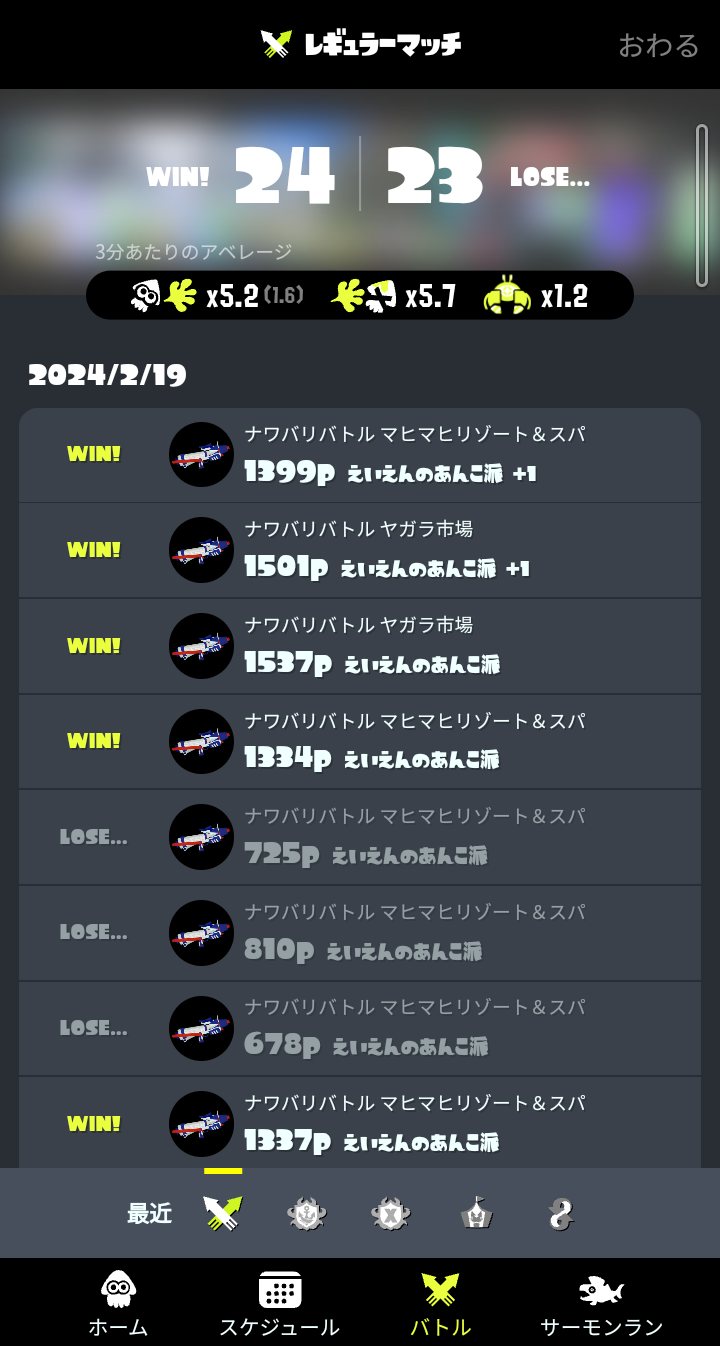720x1346 pixels.
Task: Open the 810p lost battle record
Action: tap(360, 933)
